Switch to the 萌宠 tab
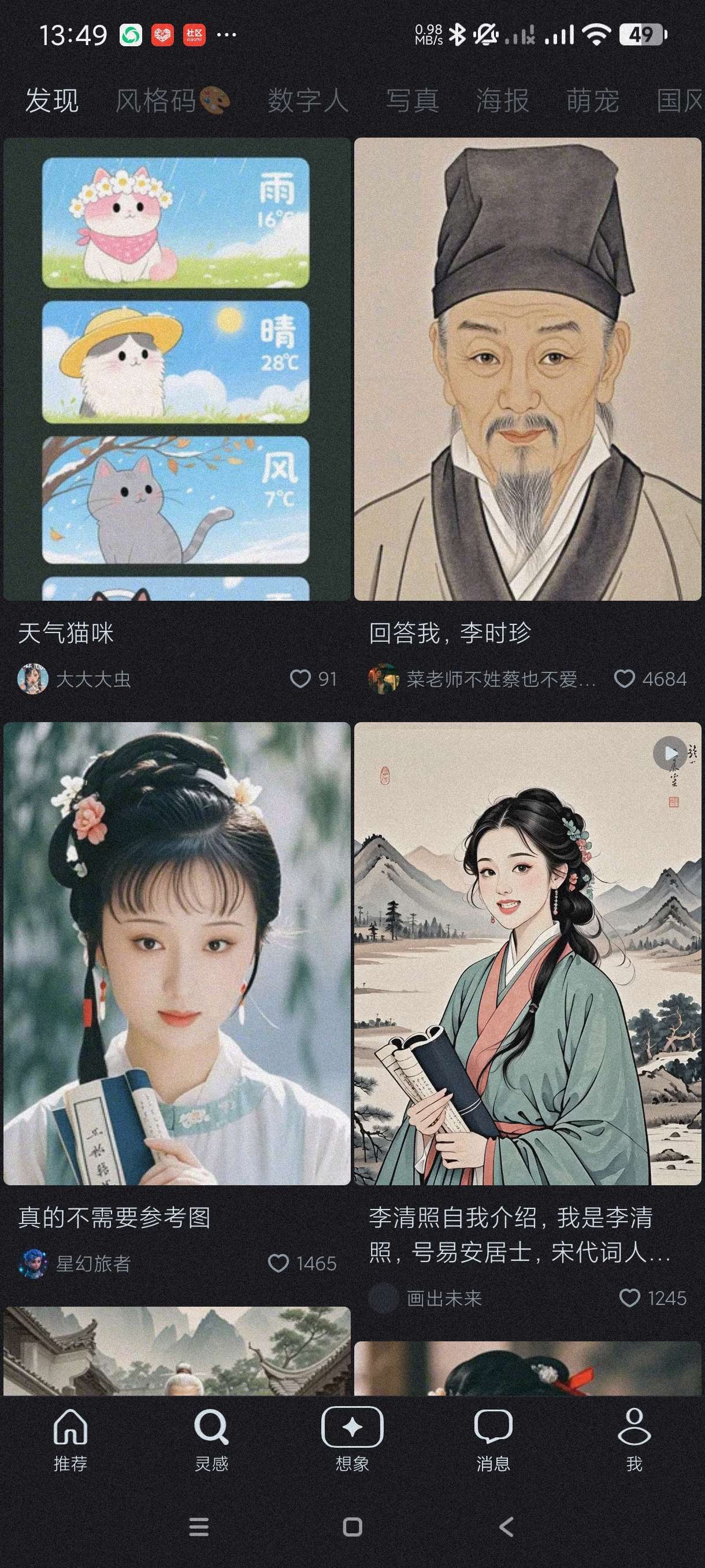 [x=592, y=101]
